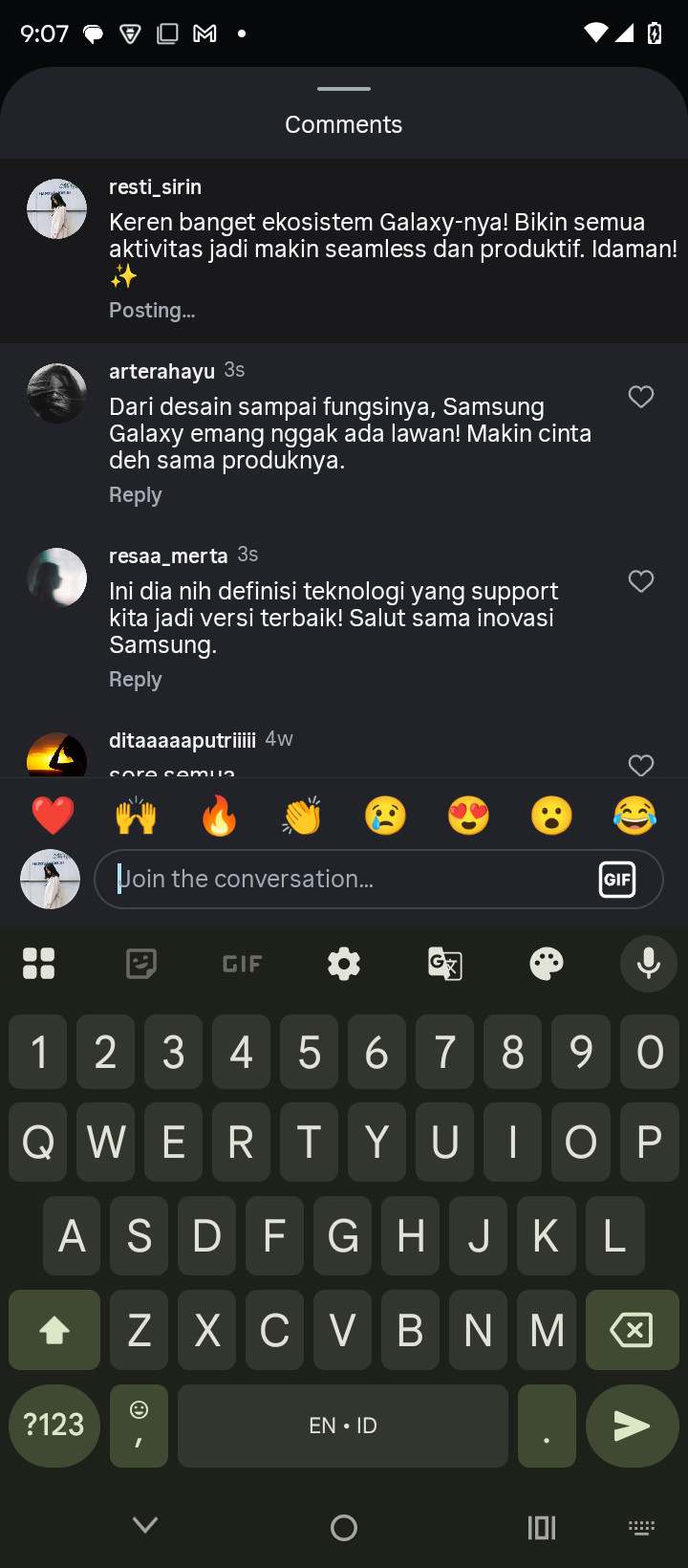688x1568 pixels.
Task: Hit the keyboard send key
Action: pyautogui.click(x=632, y=1426)
